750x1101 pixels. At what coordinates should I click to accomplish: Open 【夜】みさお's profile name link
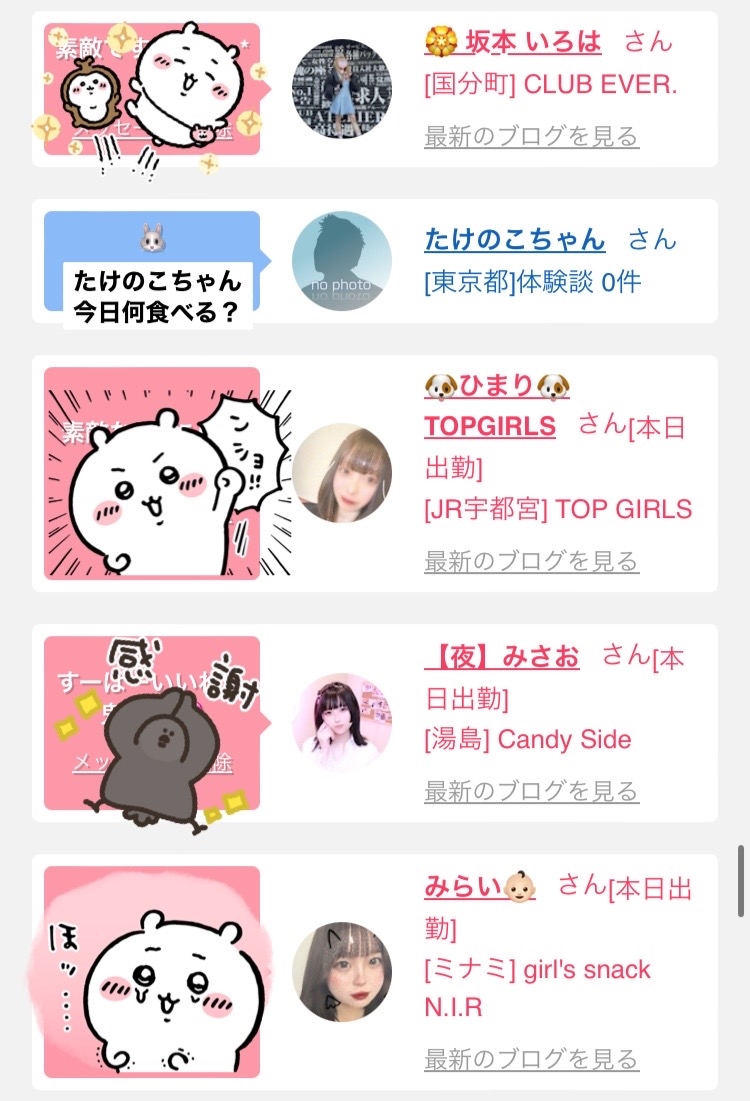(502, 657)
